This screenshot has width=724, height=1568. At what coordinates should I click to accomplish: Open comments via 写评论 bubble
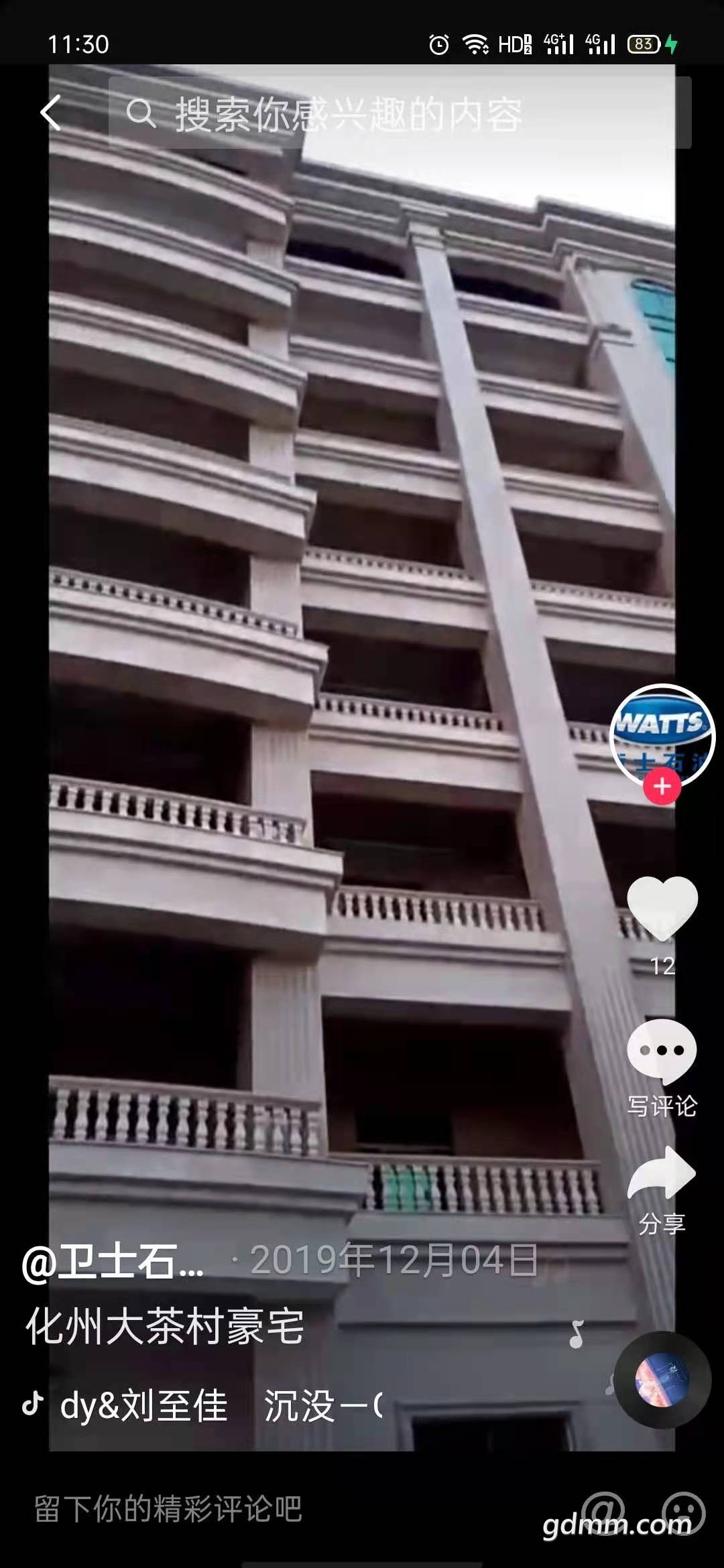(x=662, y=1051)
